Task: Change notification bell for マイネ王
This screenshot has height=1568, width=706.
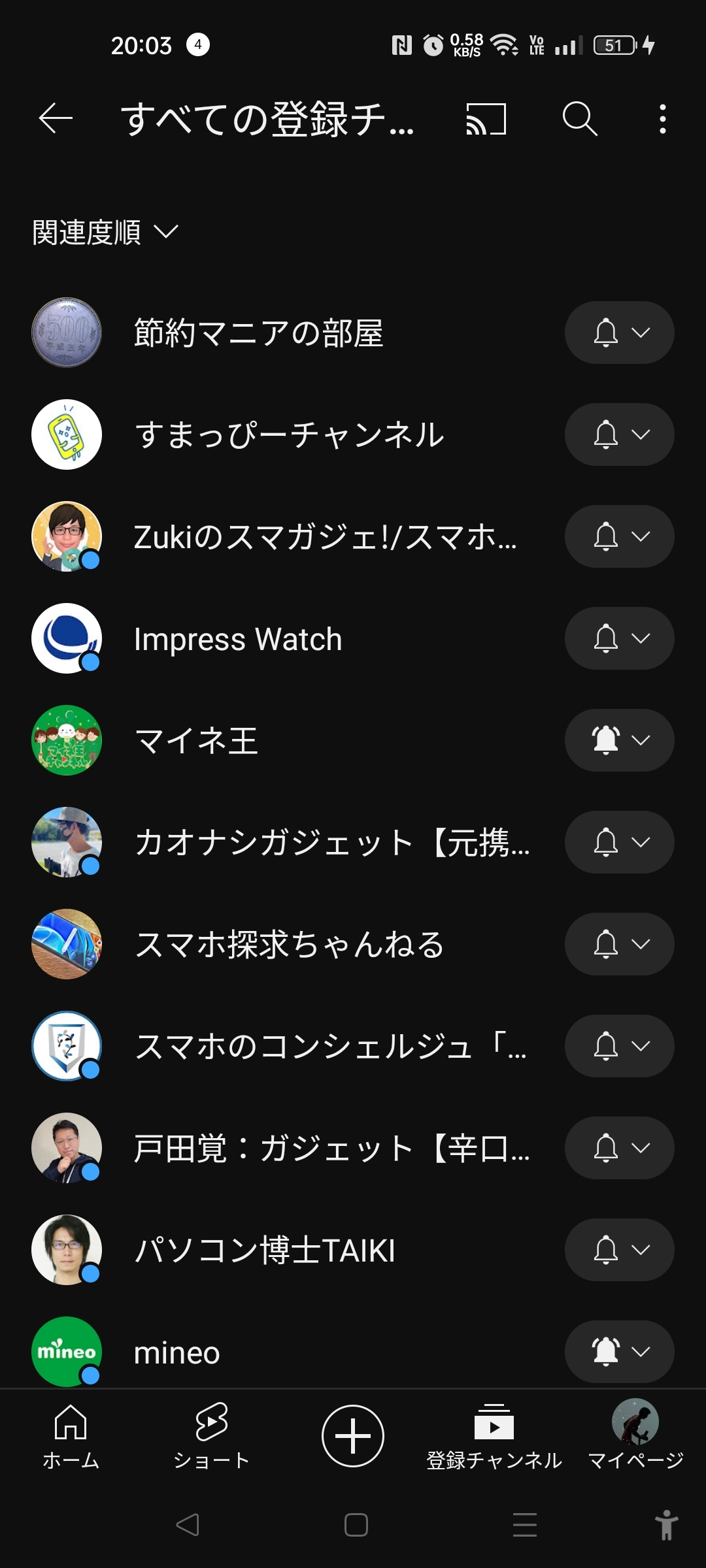Action: click(619, 740)
